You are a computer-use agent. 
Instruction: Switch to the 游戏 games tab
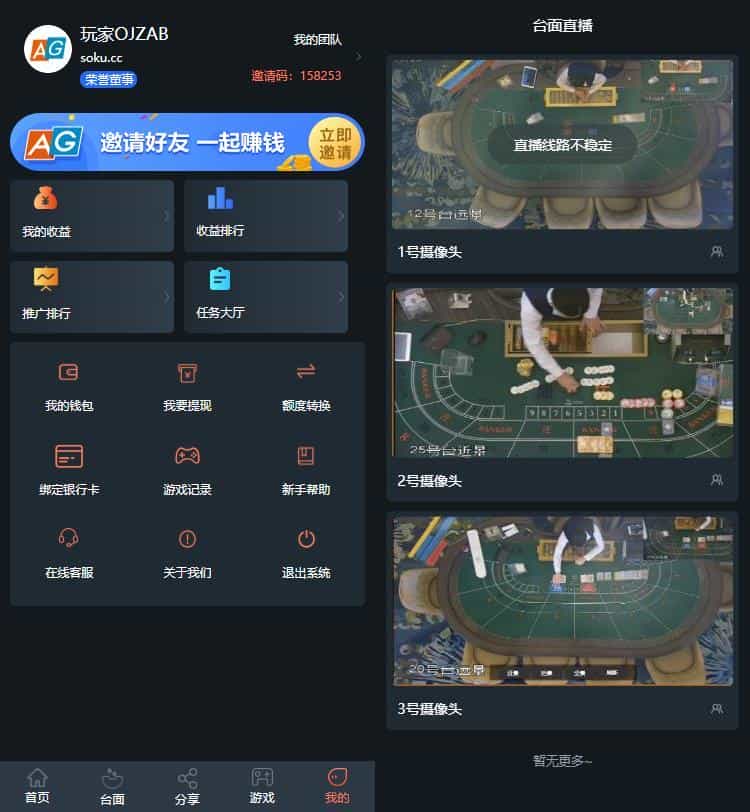(x=262, y=786)
